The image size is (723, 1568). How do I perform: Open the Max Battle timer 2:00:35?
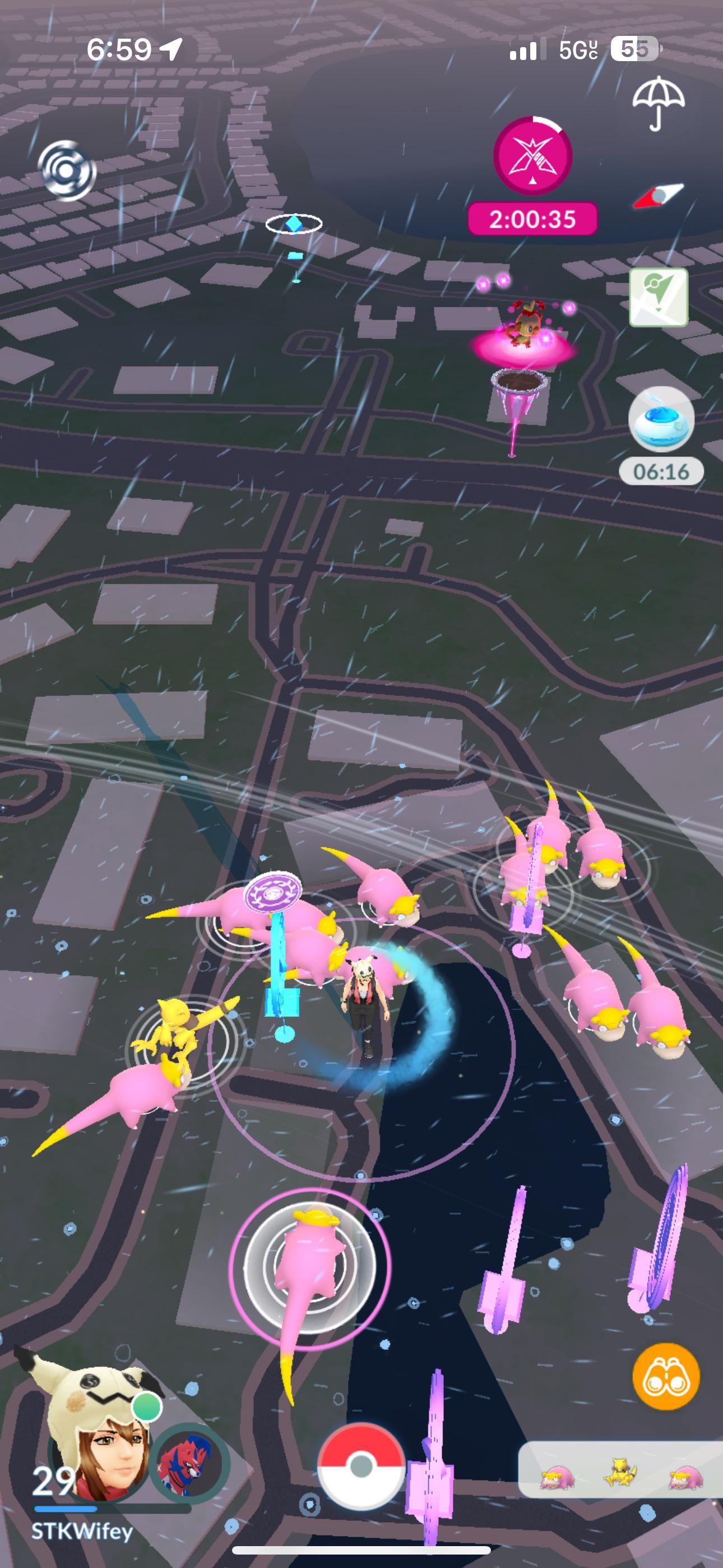532,176
